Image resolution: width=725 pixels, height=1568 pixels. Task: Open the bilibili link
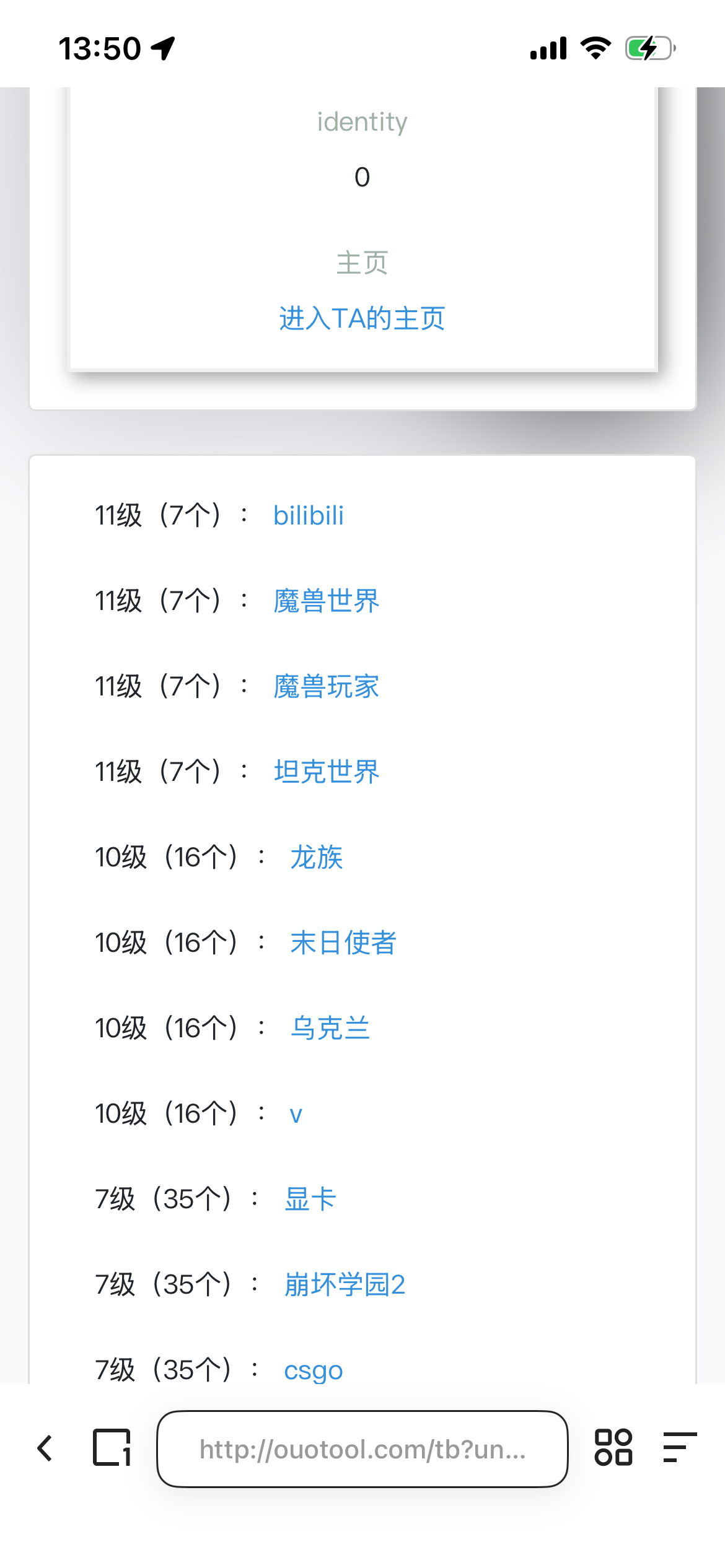(x=309, y=515)
